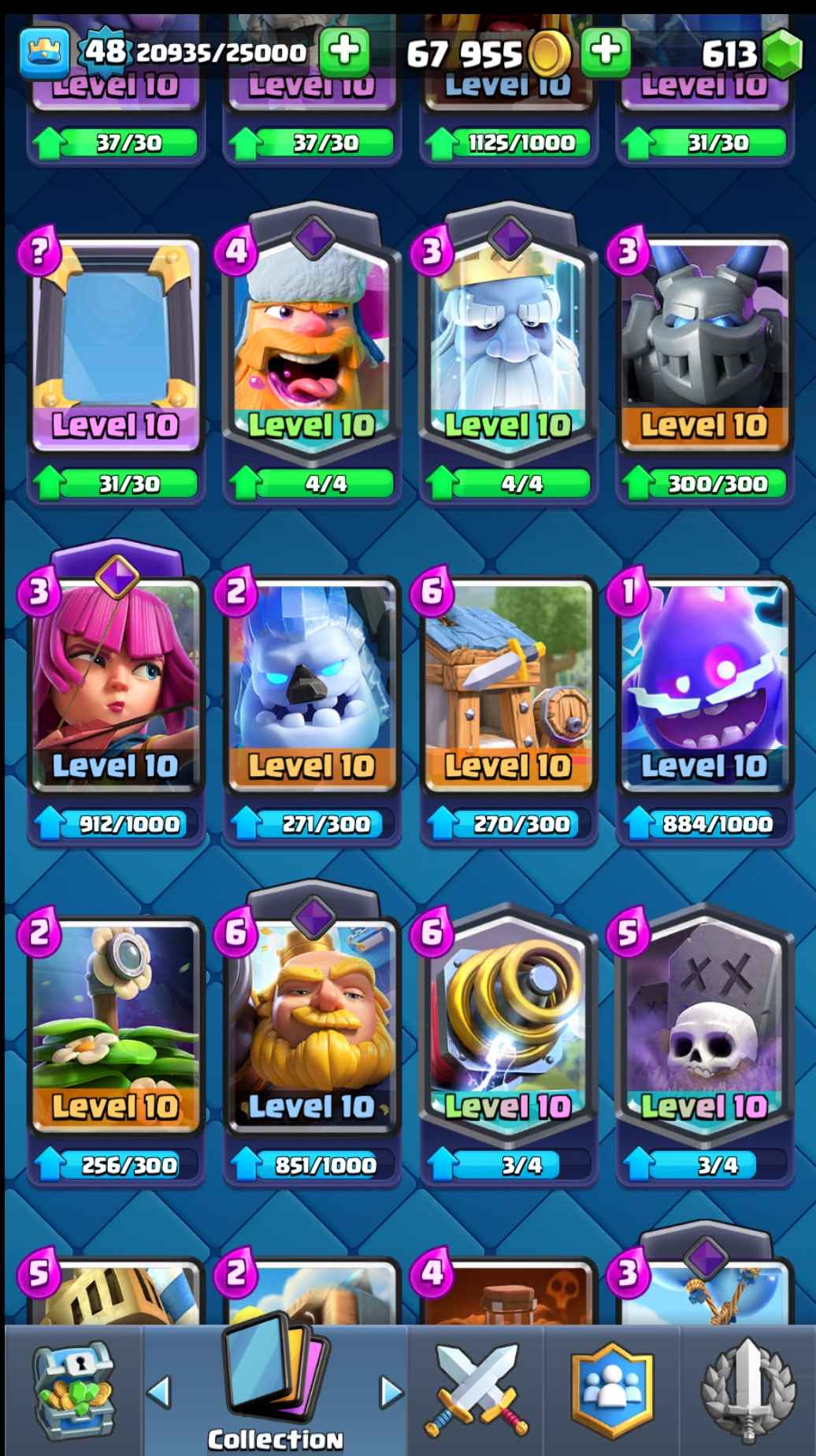Image resolution: width=816 pixels, height=1456 pixels.
Task: Open the Mirror card
Action: 116,347
